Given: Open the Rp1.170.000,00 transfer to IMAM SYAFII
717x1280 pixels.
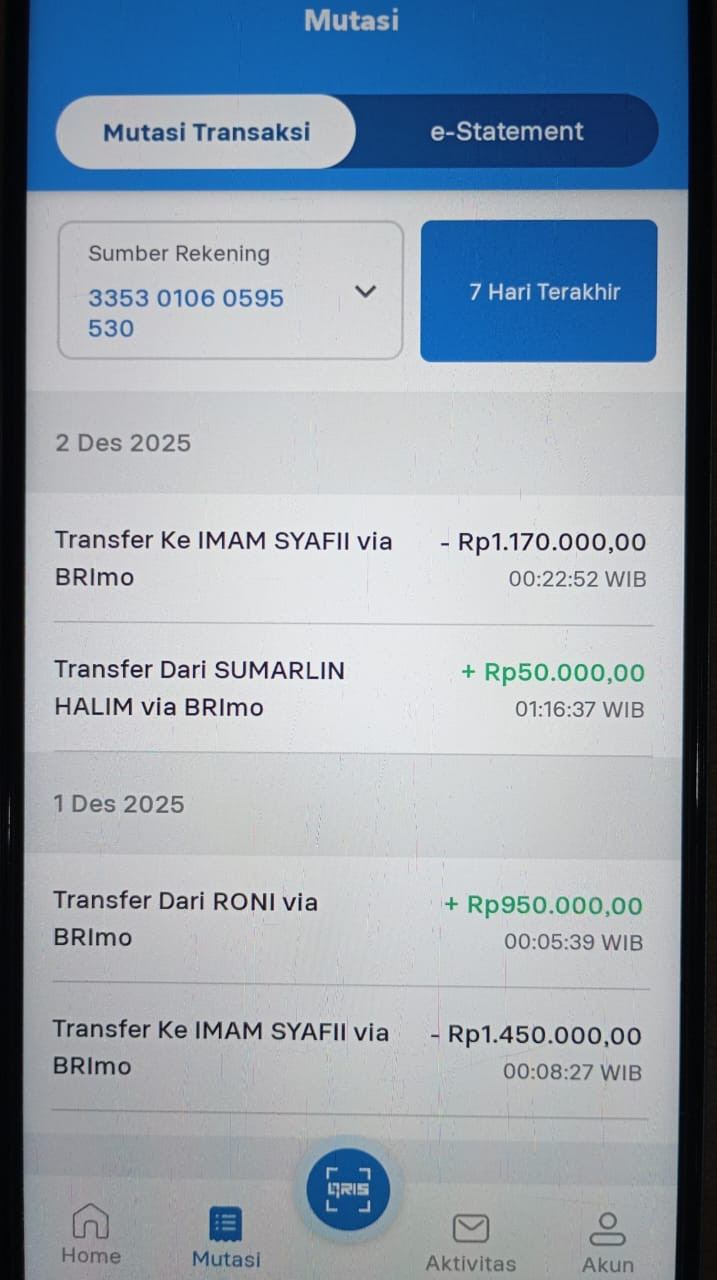Looking at the screenshot, I should pyautogui.click(x=352, y=559).
